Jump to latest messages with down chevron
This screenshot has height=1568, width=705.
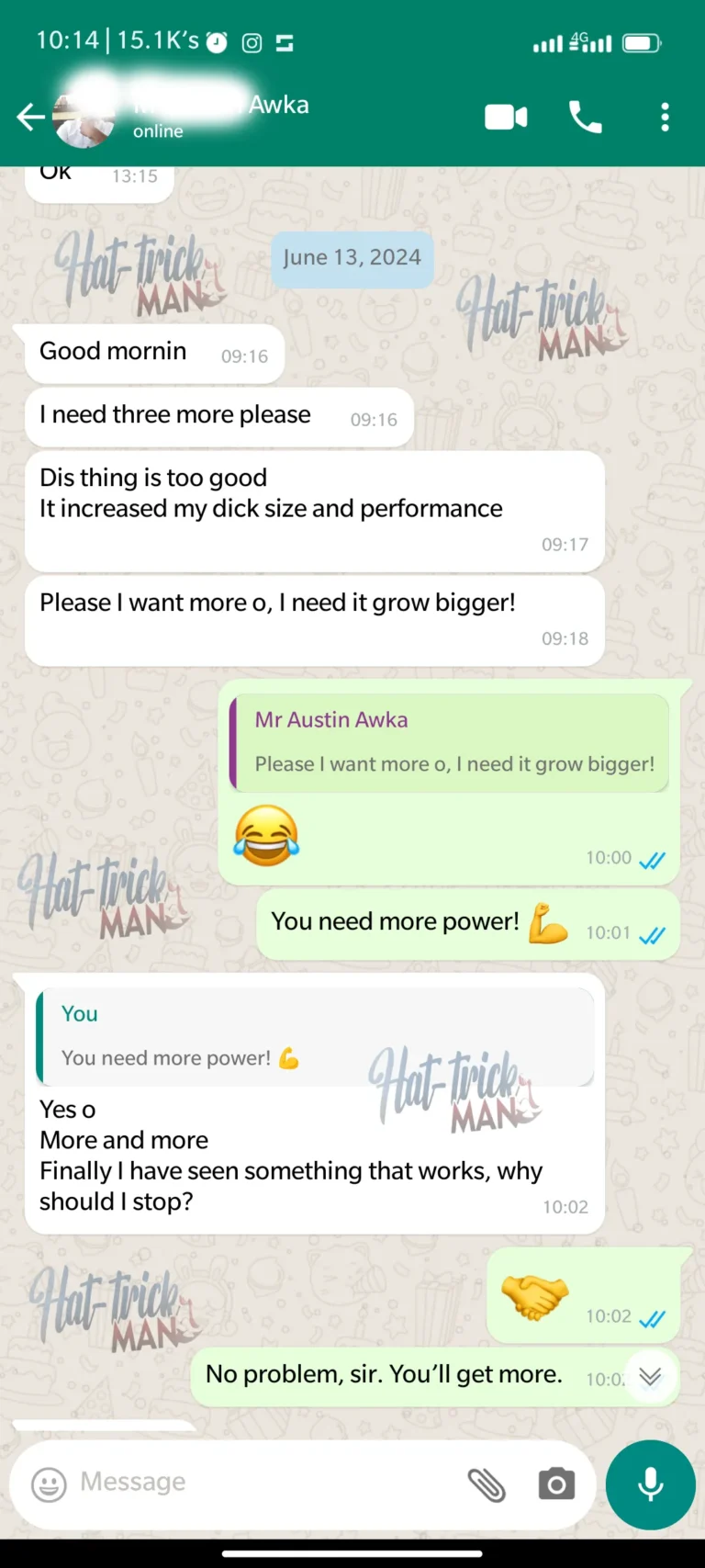[650, 1375]
